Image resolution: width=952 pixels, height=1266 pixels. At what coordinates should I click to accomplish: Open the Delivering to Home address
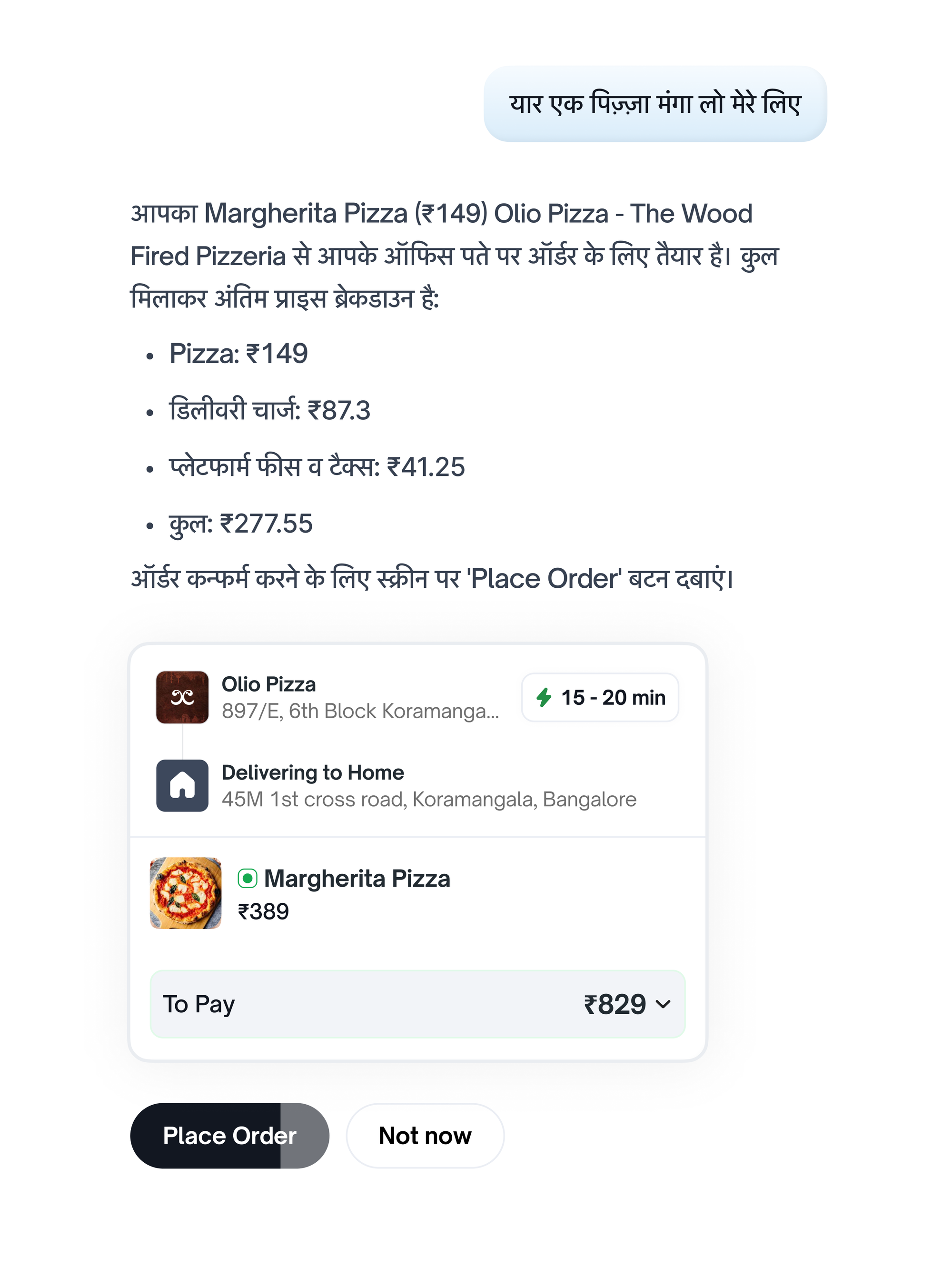tap(313, 773)
